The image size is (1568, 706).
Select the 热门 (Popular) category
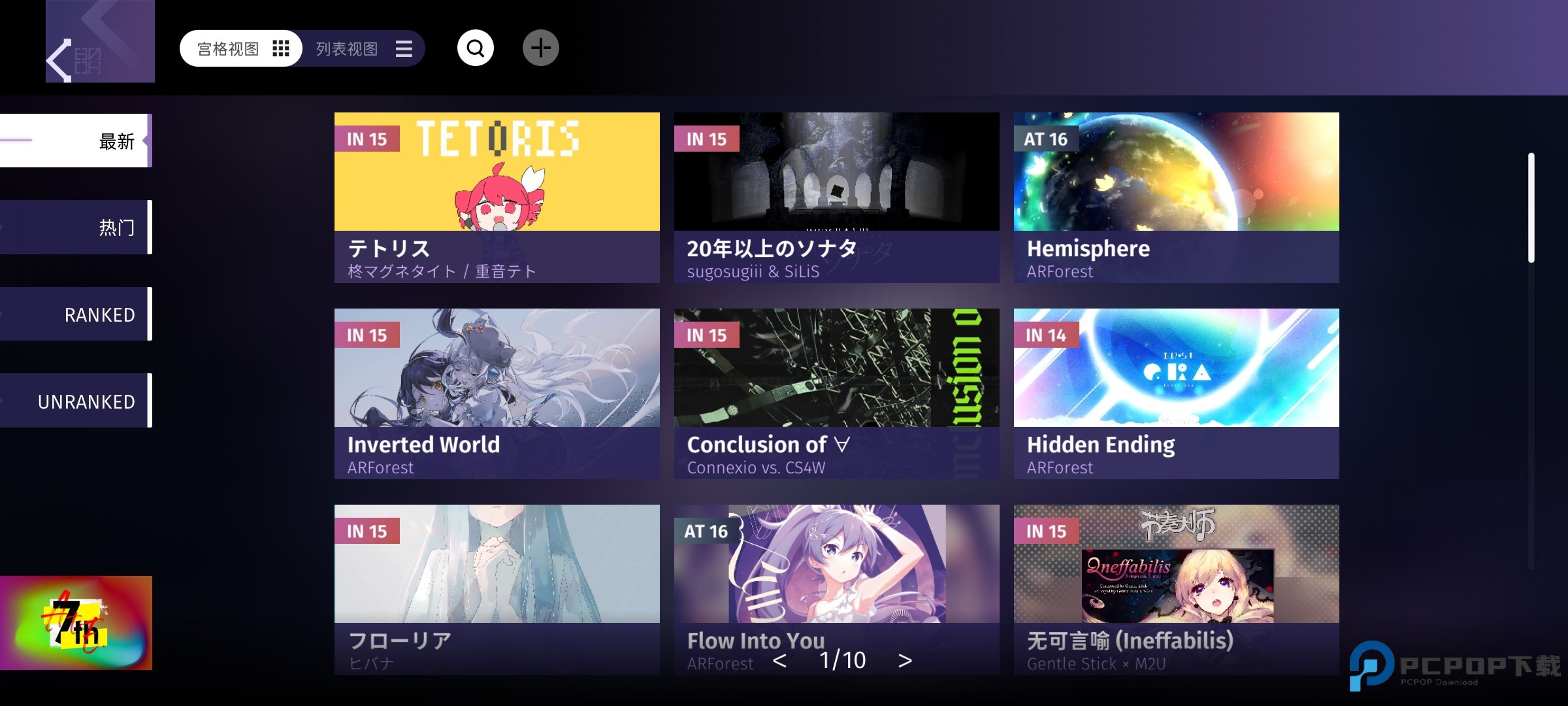pos(76,227)
